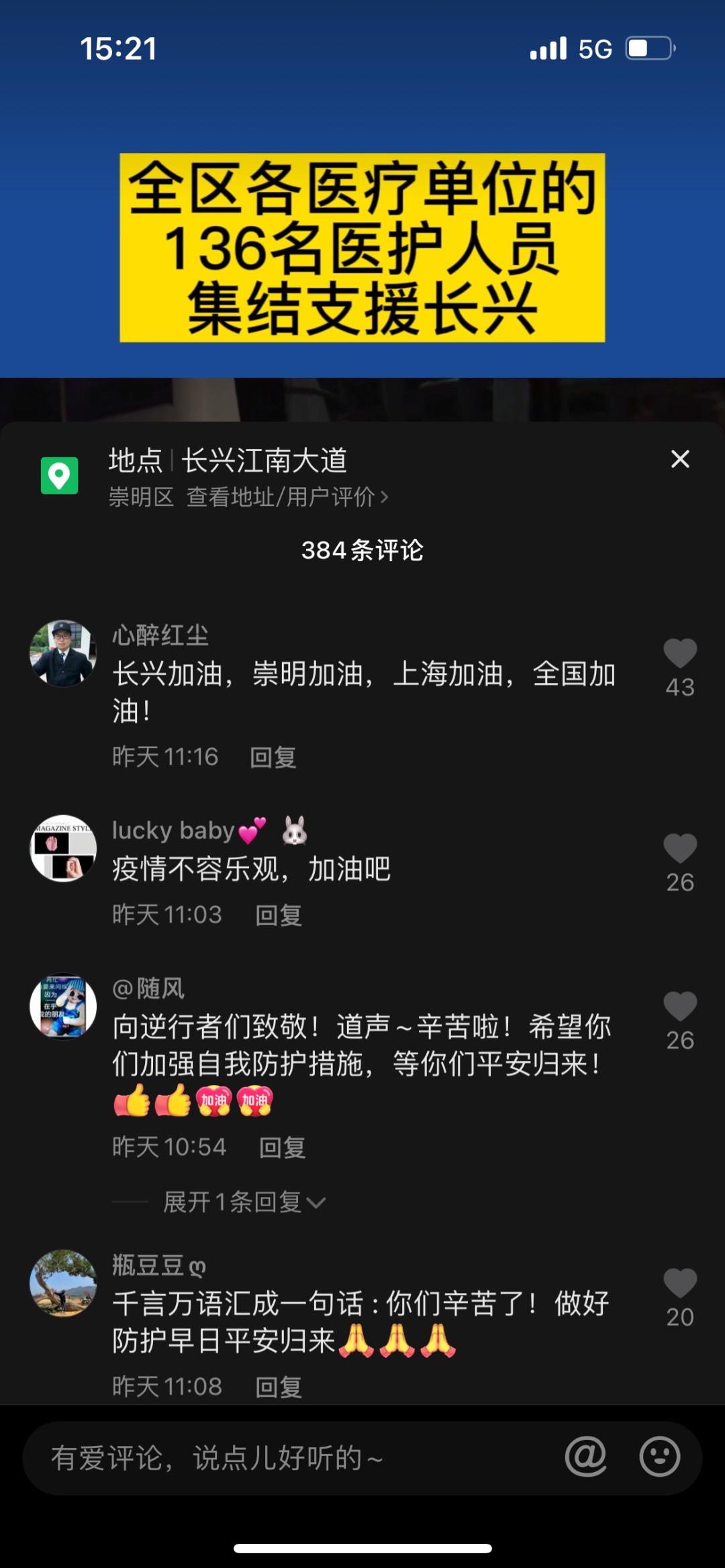725x1568 pixels.
Task: Expand 展开1条回复 under @随风's comment
Action: pos(244,1202)
